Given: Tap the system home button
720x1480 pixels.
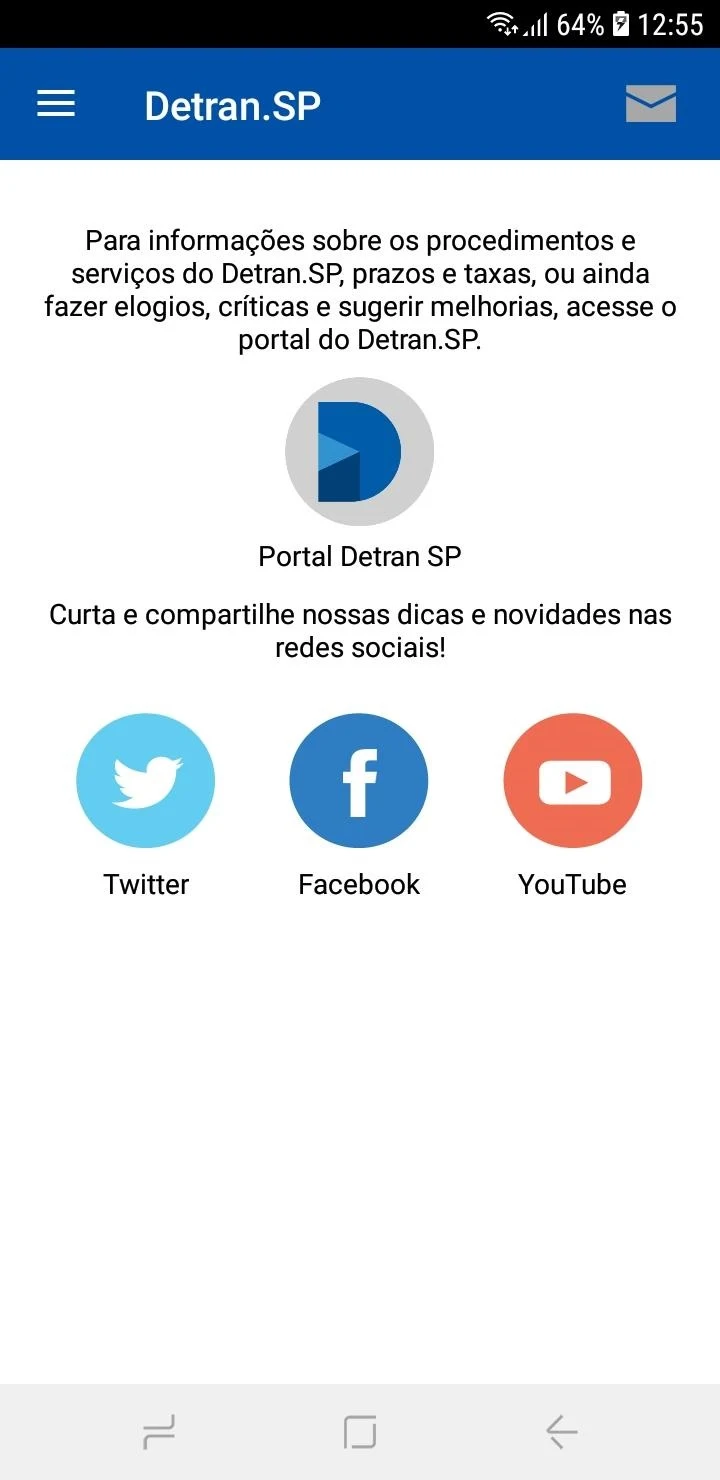Looking at the screenshot, I should click(360, 1432).
